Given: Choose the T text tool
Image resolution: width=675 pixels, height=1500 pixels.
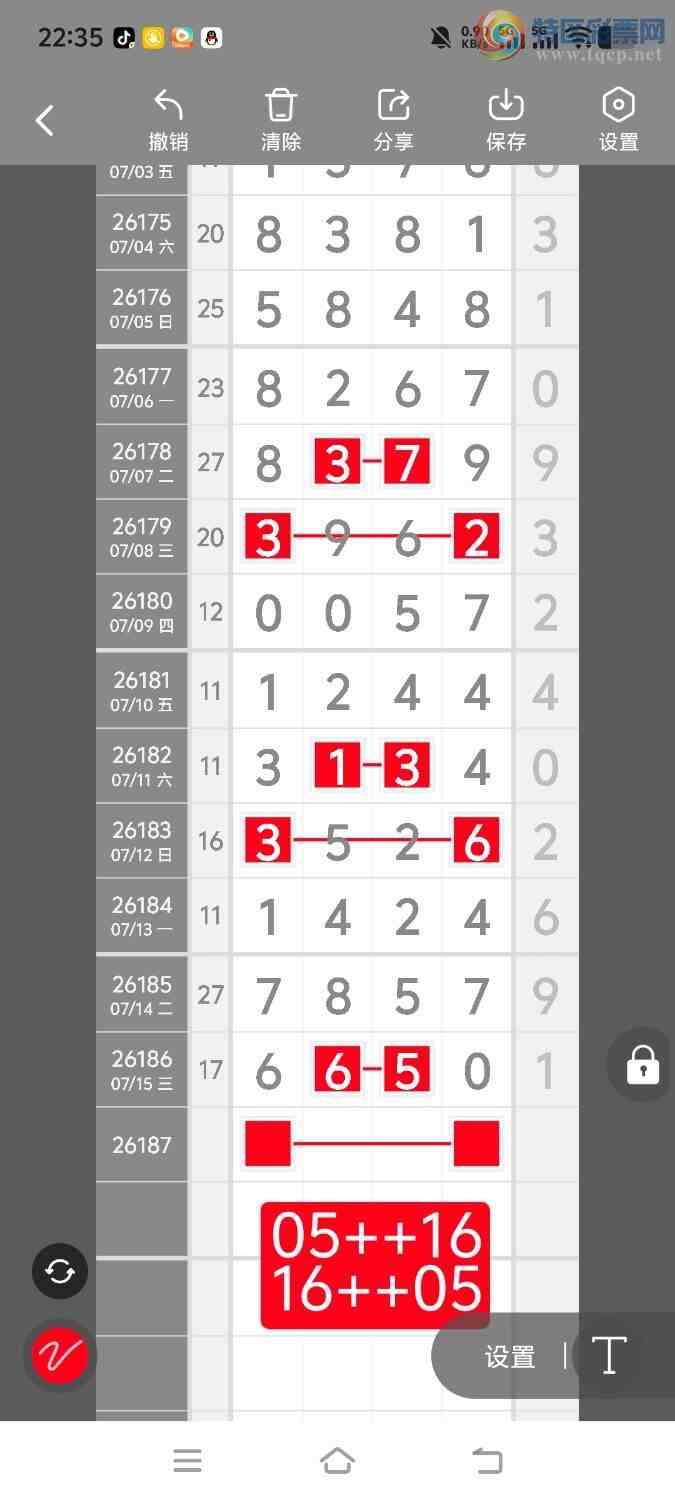Looking at the screenshot, I should 609,1356.
